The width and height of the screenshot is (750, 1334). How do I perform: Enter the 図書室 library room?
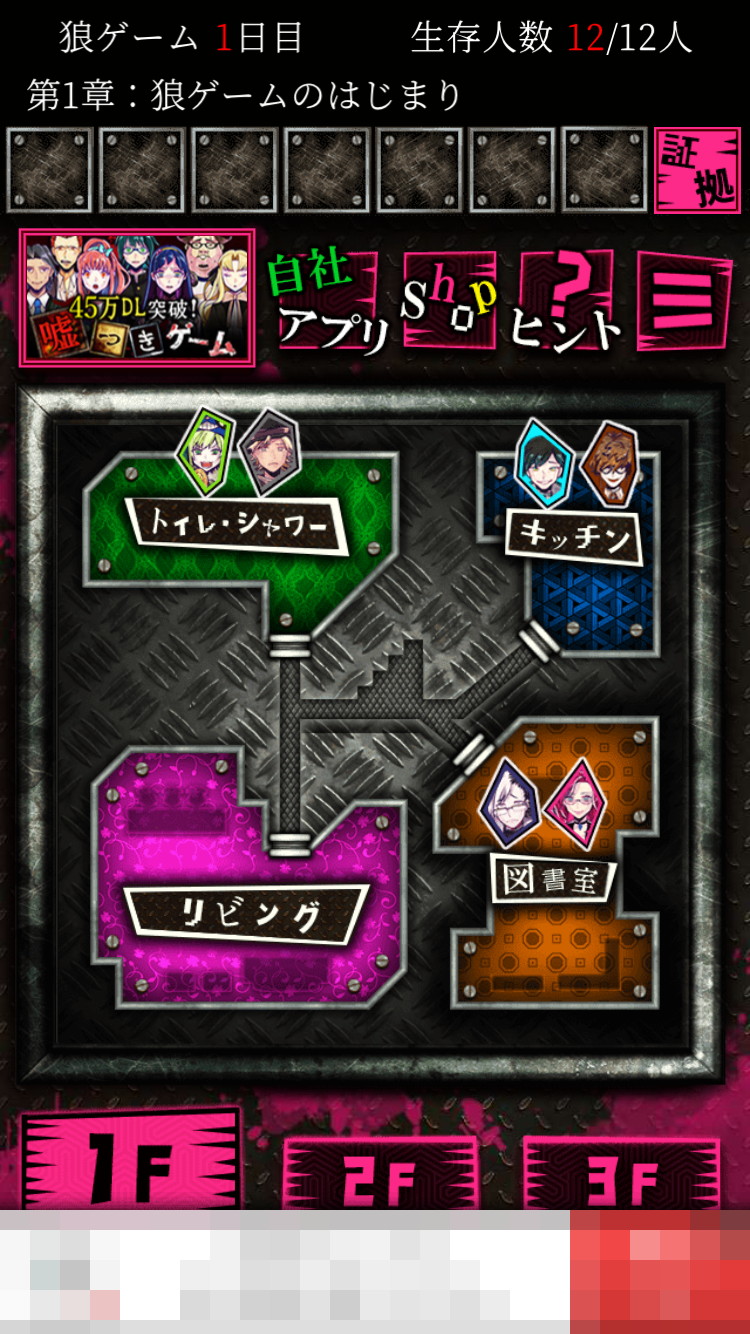[552, 878]
